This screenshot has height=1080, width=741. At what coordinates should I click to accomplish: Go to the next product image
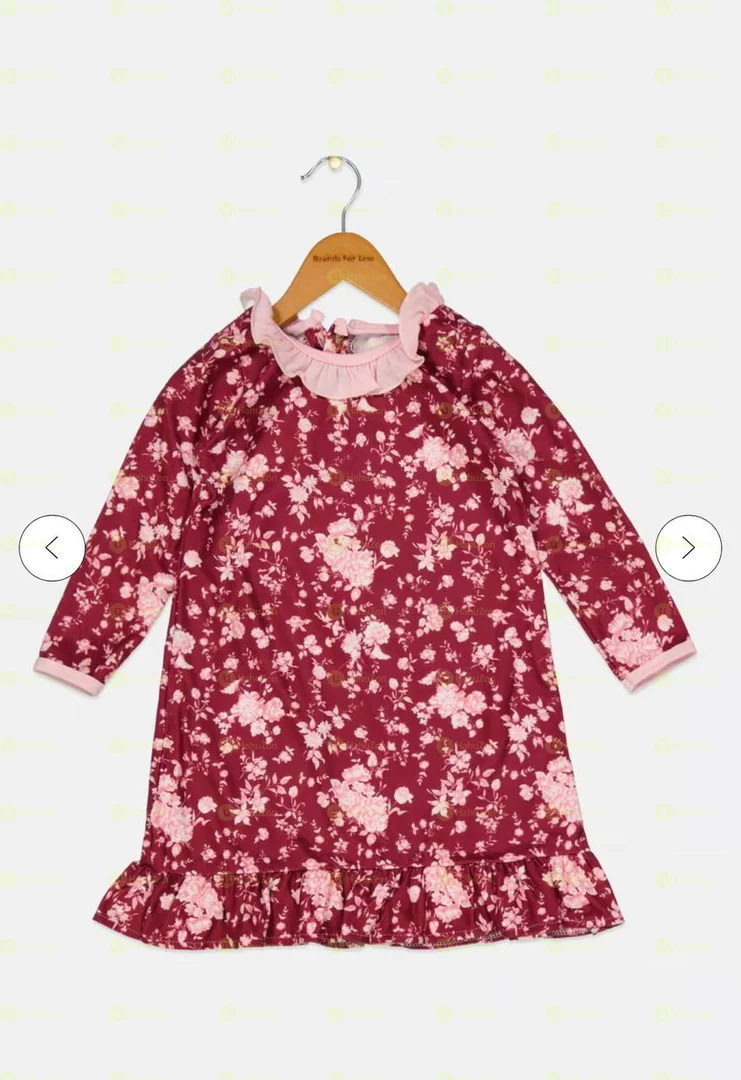[688, 547]
